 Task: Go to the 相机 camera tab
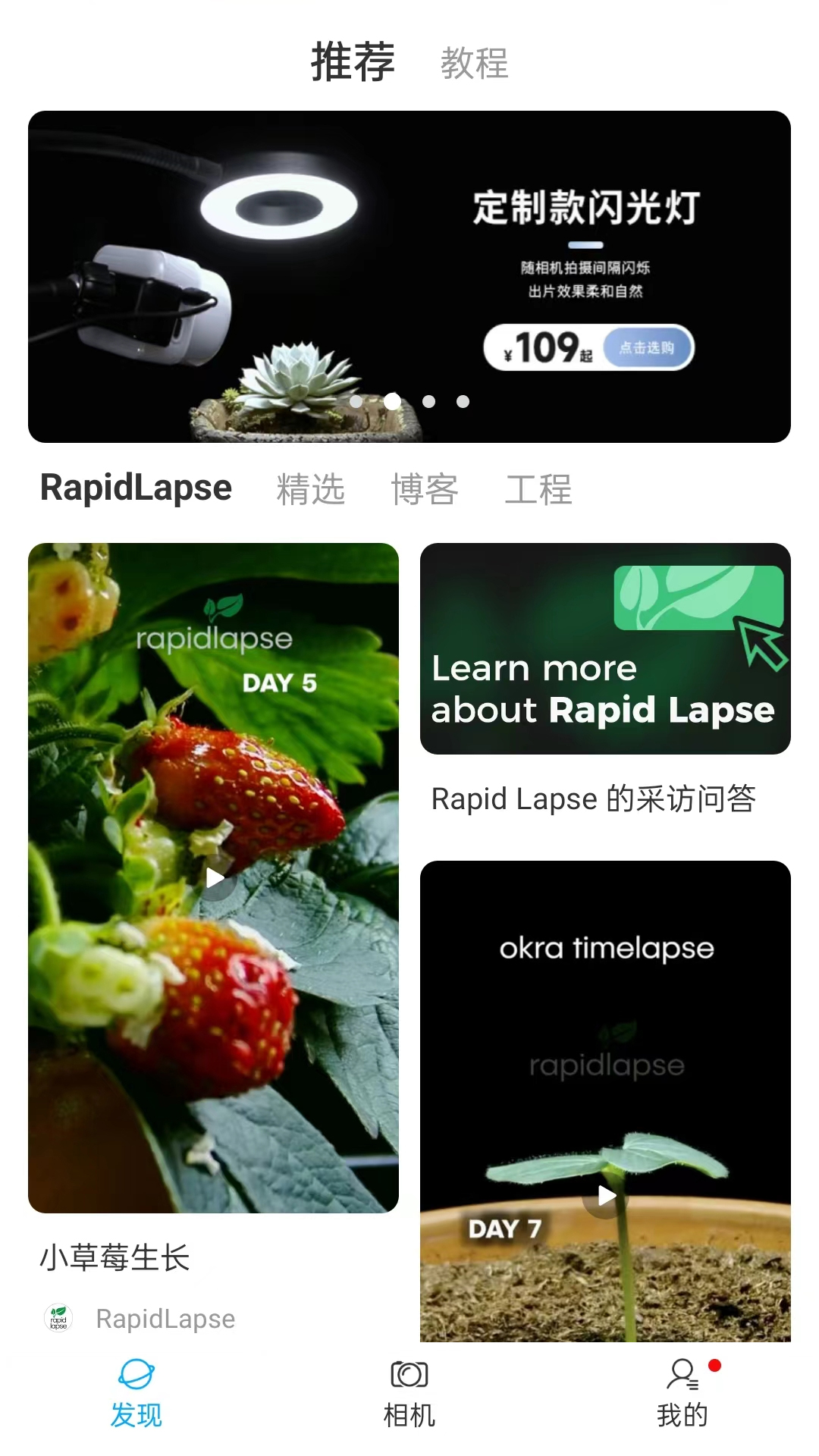pos(409,1394)
